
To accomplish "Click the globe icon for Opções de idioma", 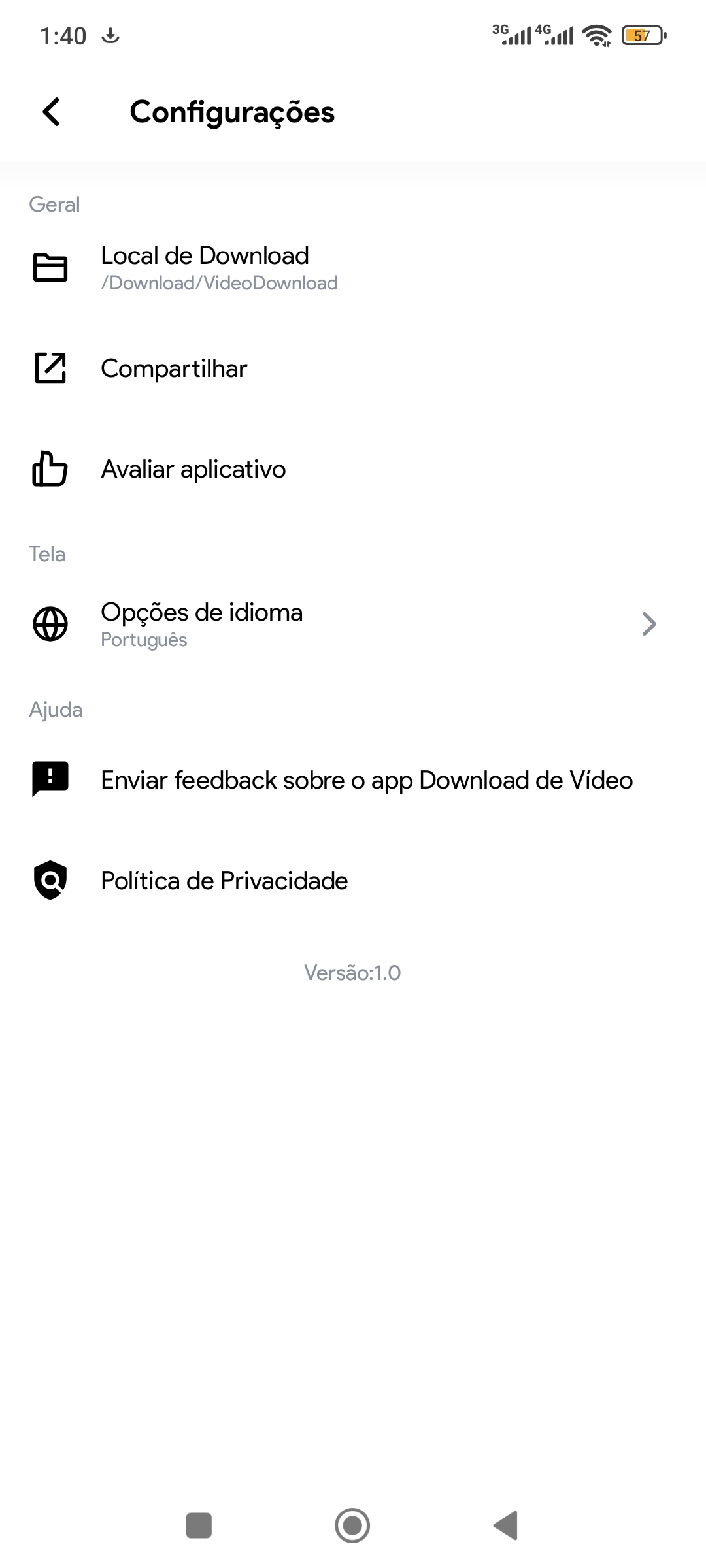I will [50, 623].
